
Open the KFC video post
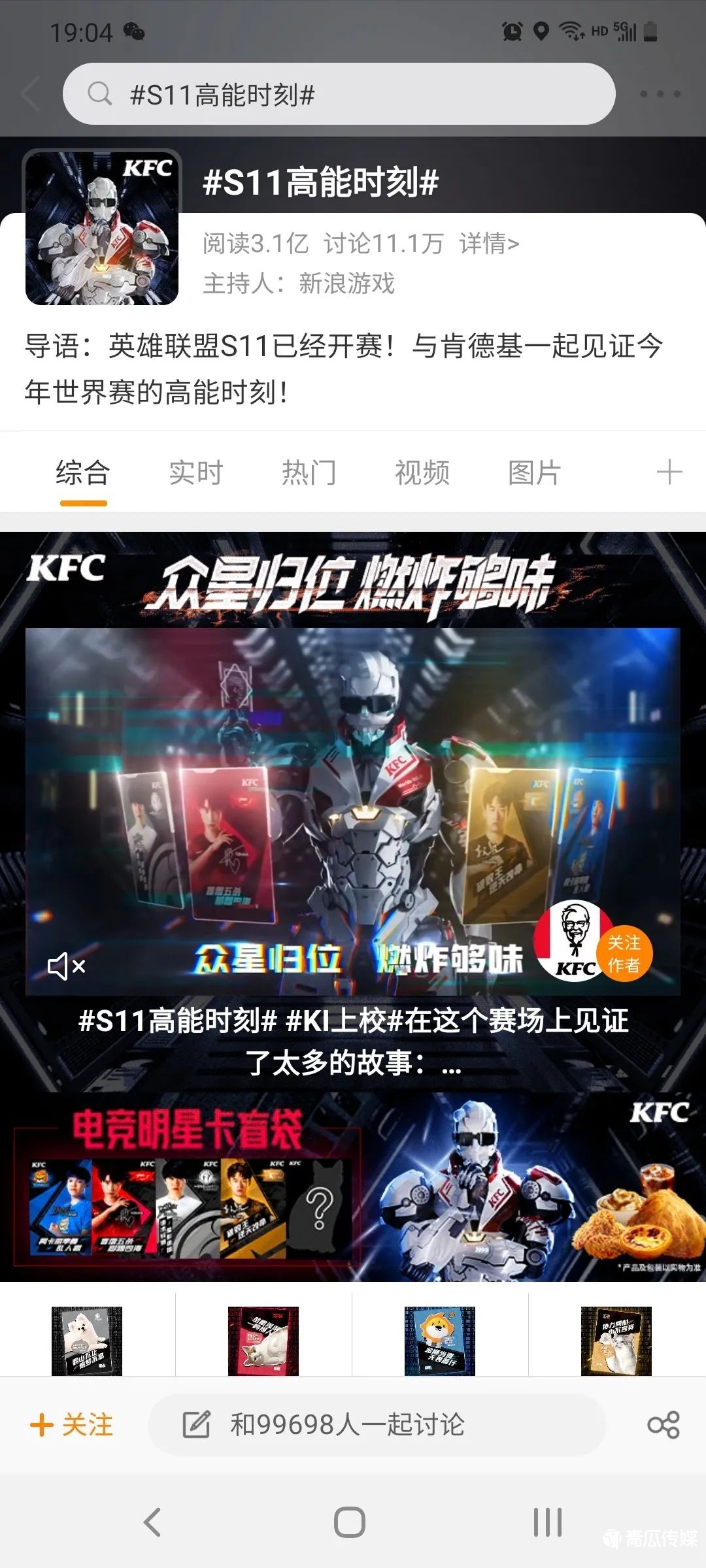pyautogui.click(x=353, y=810)
